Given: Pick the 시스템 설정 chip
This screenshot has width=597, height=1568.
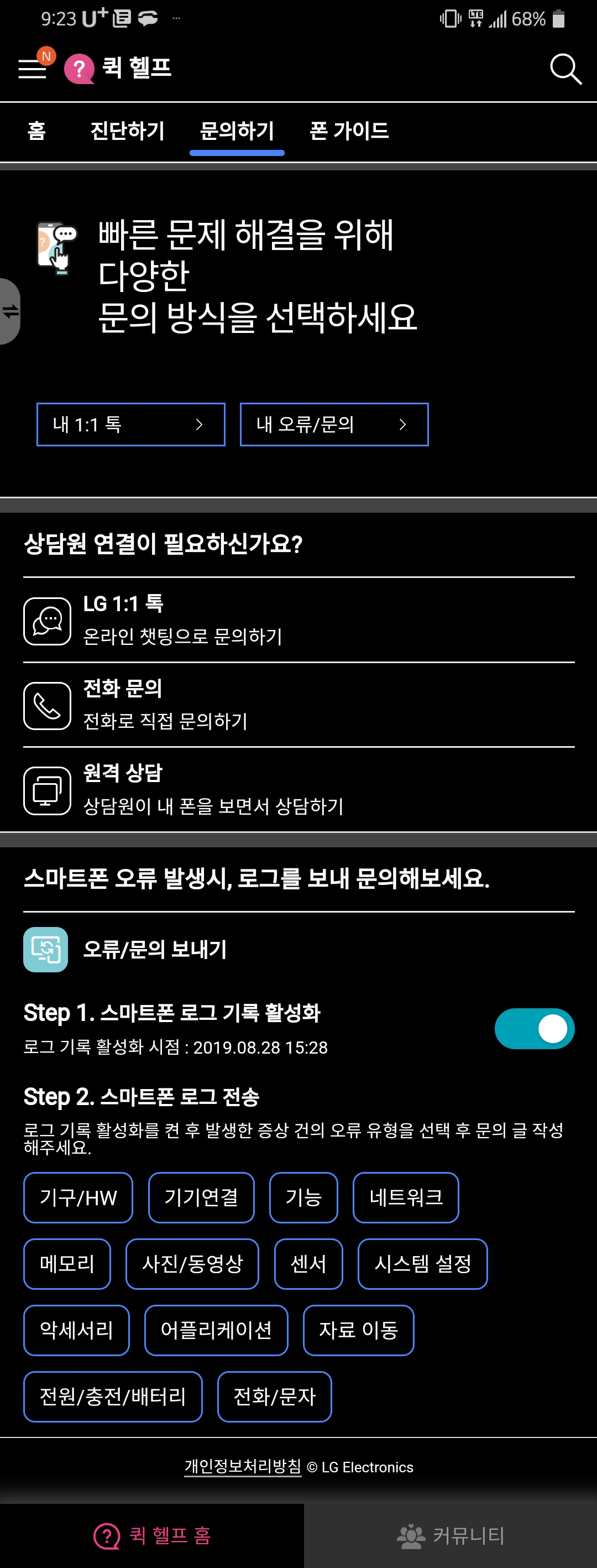Looking at the screenshot, I should (422, 1264).
